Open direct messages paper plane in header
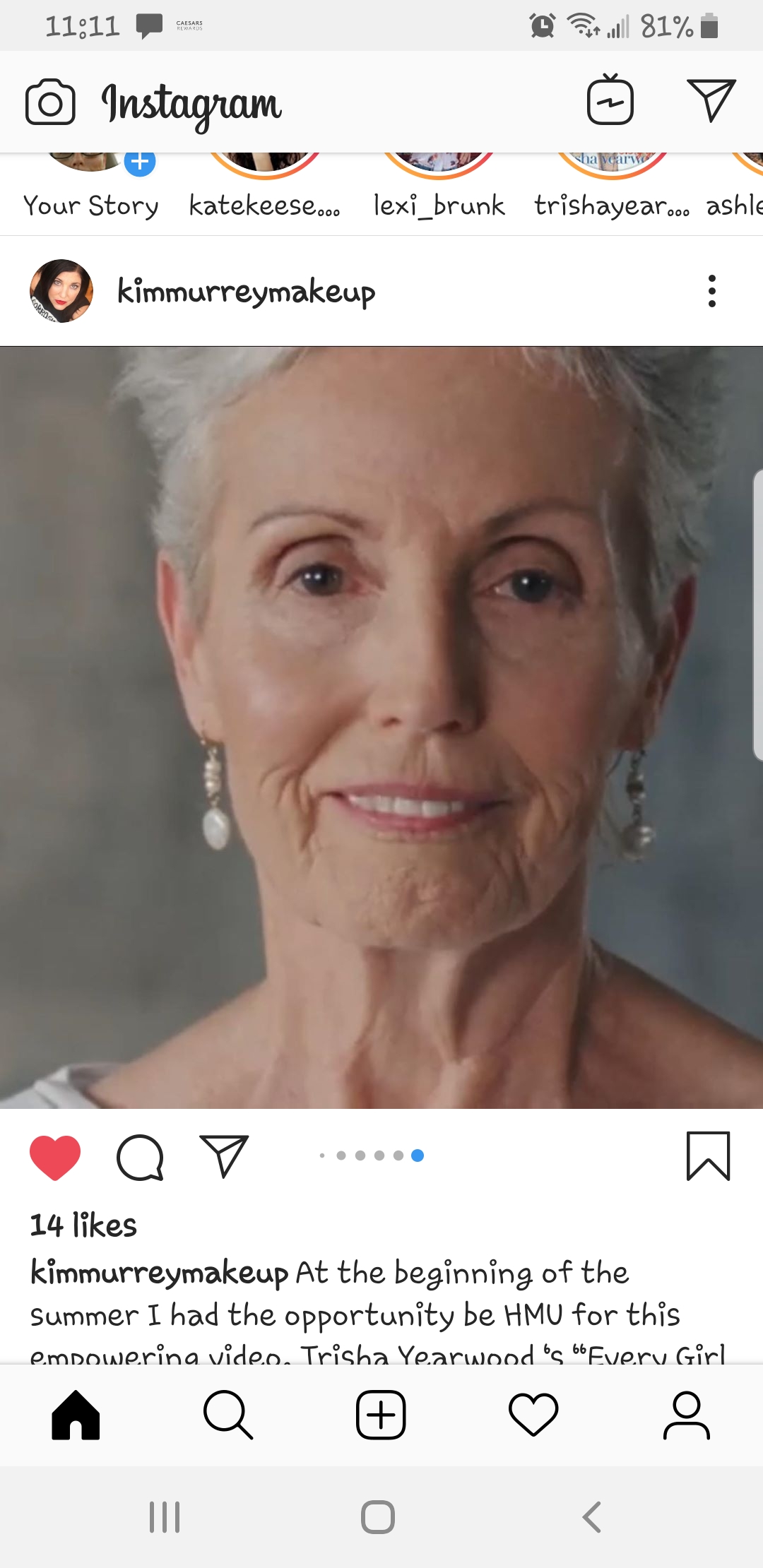 click(711, 100)
